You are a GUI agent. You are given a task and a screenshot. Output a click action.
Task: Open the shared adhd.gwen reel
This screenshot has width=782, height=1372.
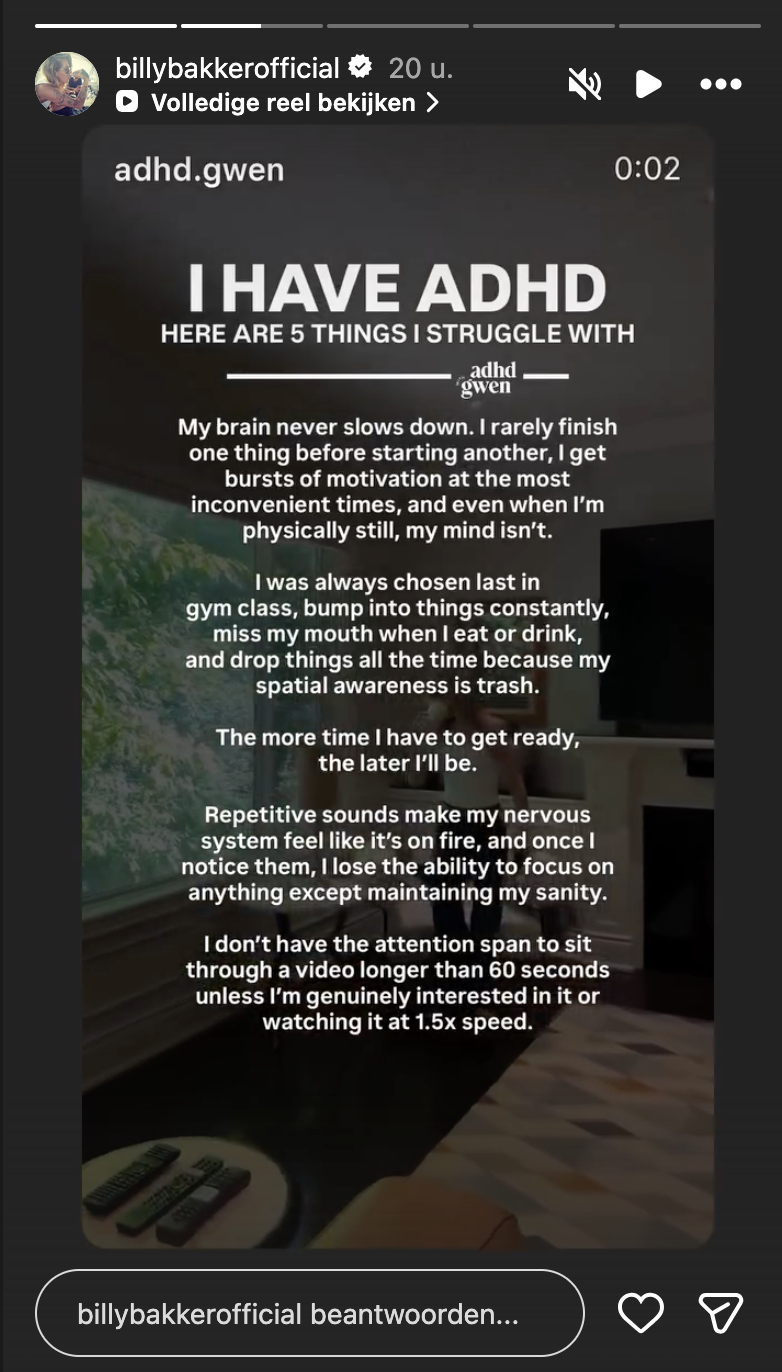pos(398,685)
